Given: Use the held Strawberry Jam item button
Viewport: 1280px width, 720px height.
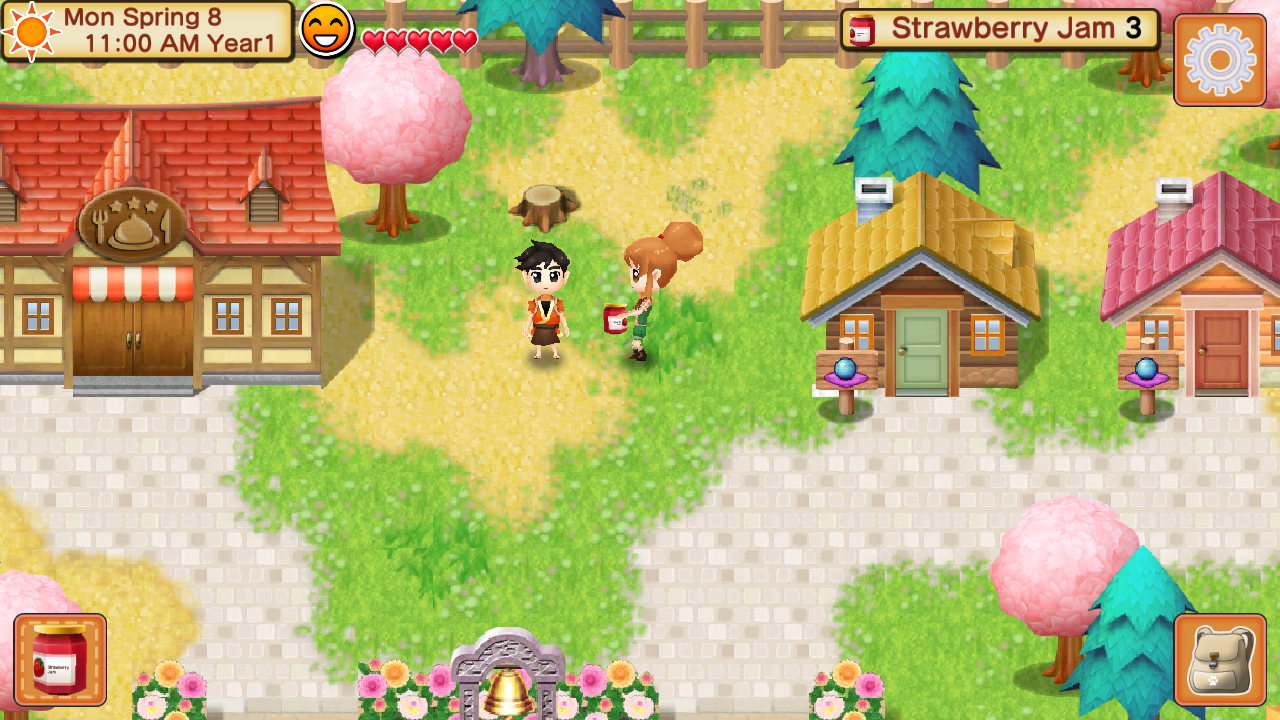Looking at the screenshot, I should point(60,660).
